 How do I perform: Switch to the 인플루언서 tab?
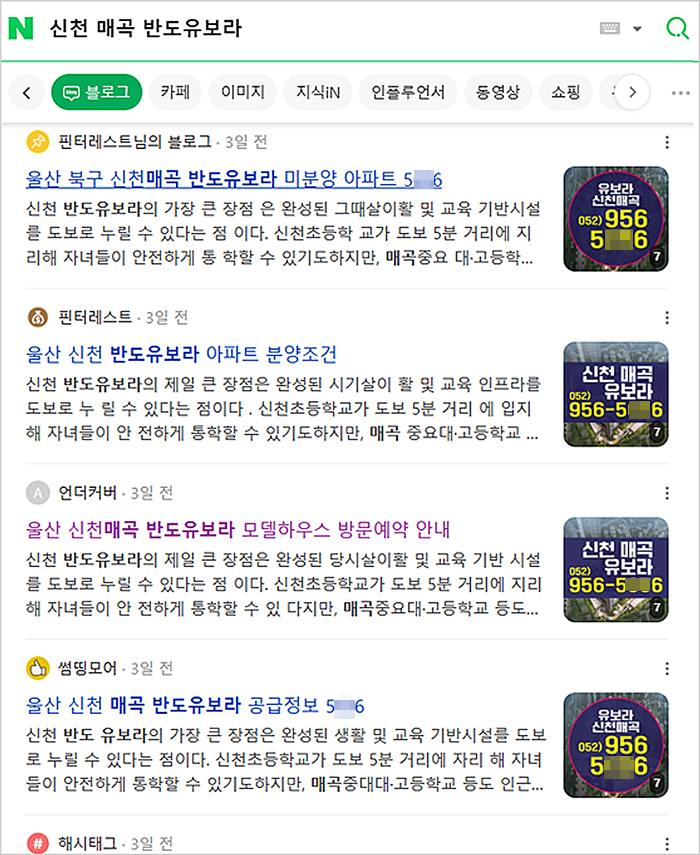pos(407,92)
